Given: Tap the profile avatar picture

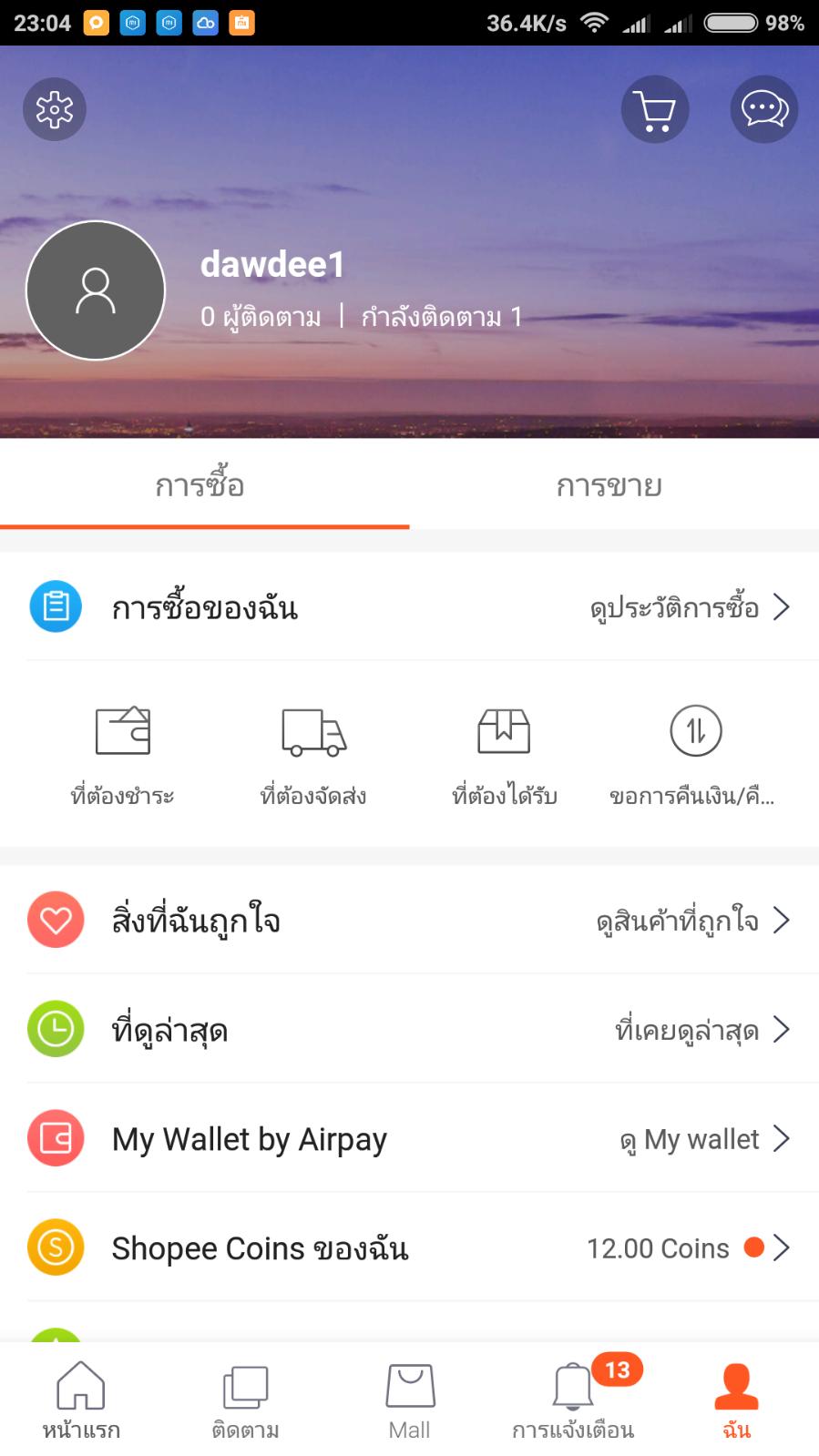Looking at the screenshot, I should click(96, 290).
